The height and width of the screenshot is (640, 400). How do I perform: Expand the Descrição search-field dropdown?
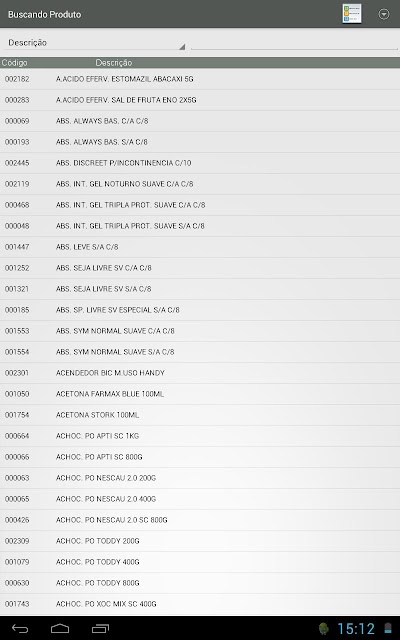tap(96, 42)
